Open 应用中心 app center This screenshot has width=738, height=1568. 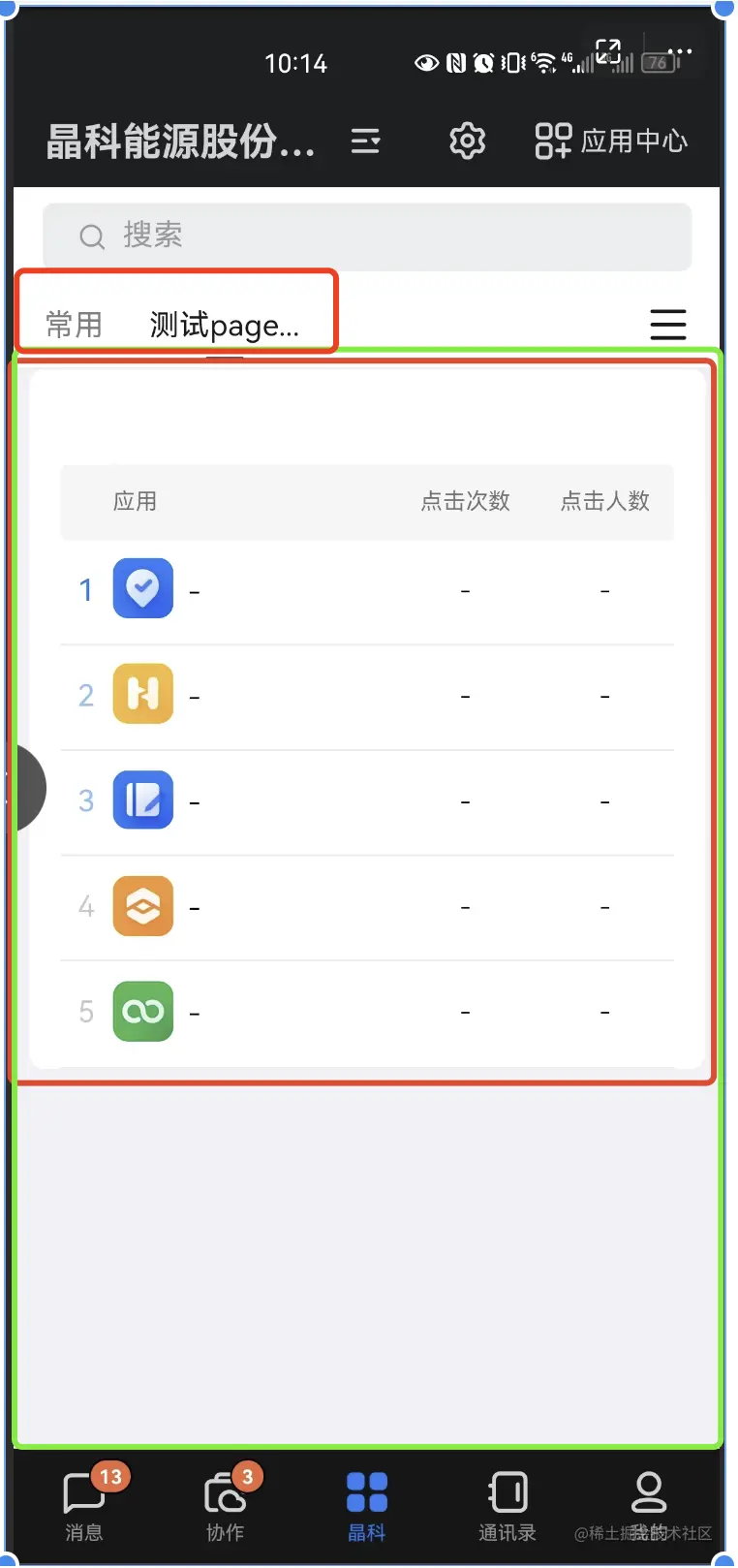tap(611, 141)
